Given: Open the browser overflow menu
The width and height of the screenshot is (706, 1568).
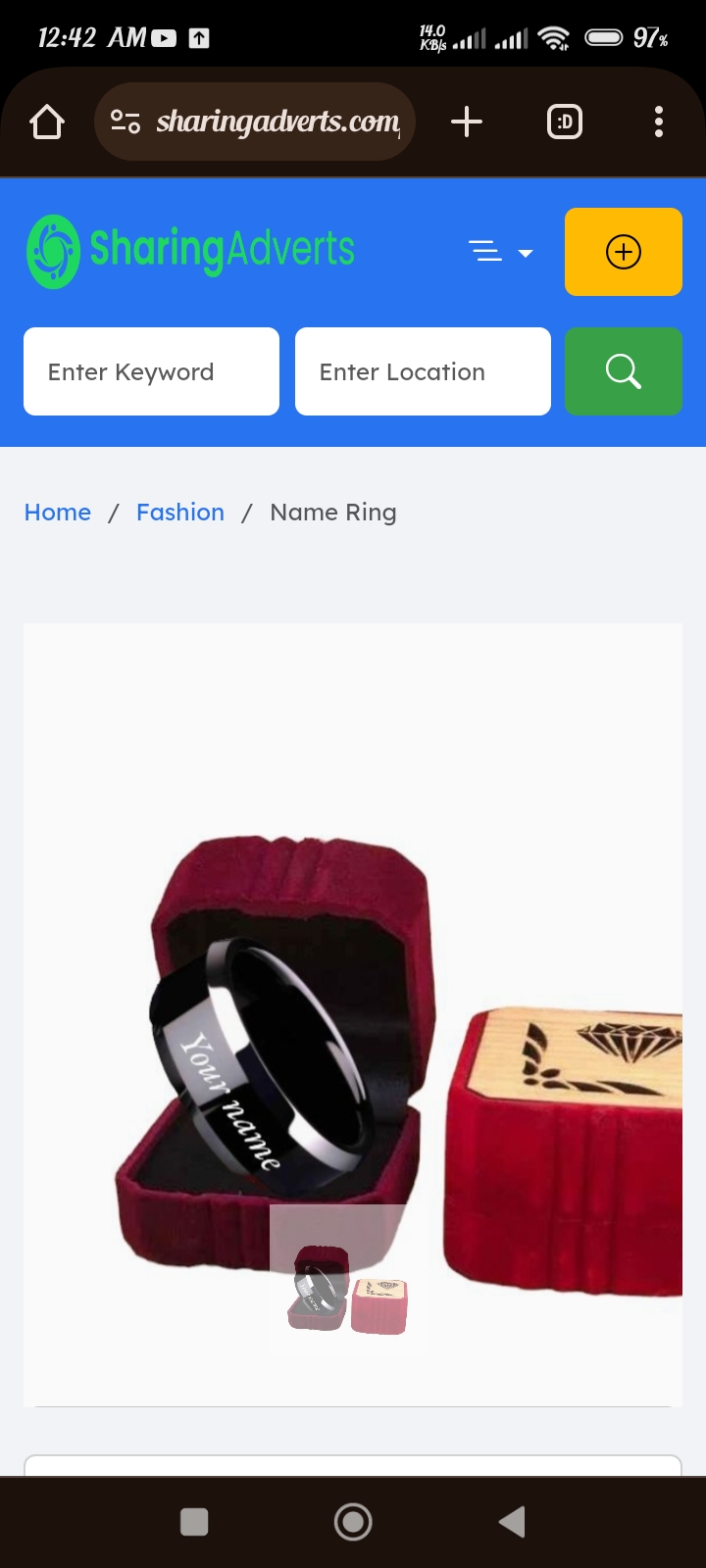Looking at the screenshot, I should 659,122.
